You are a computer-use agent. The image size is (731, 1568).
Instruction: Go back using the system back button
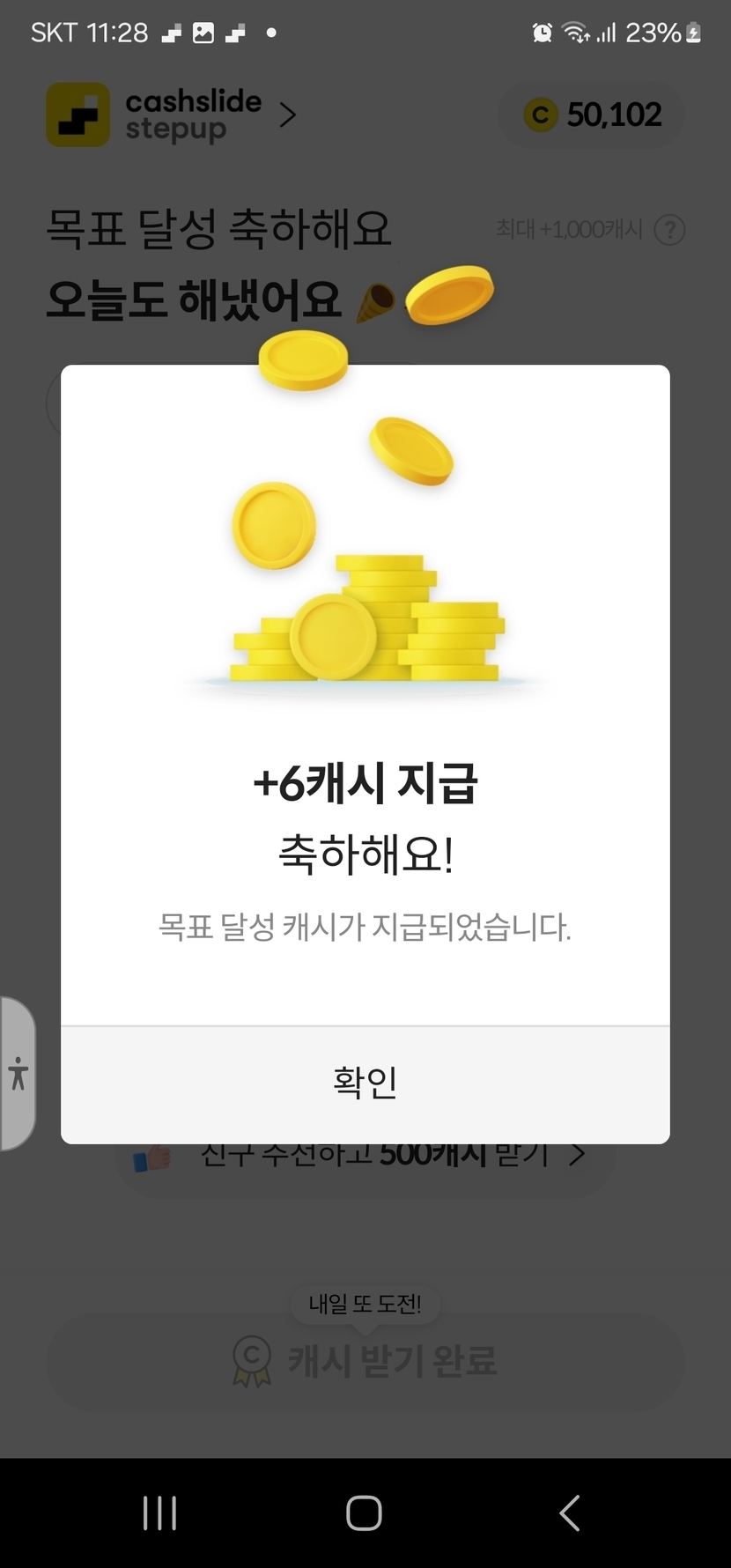coord(569,1513)
